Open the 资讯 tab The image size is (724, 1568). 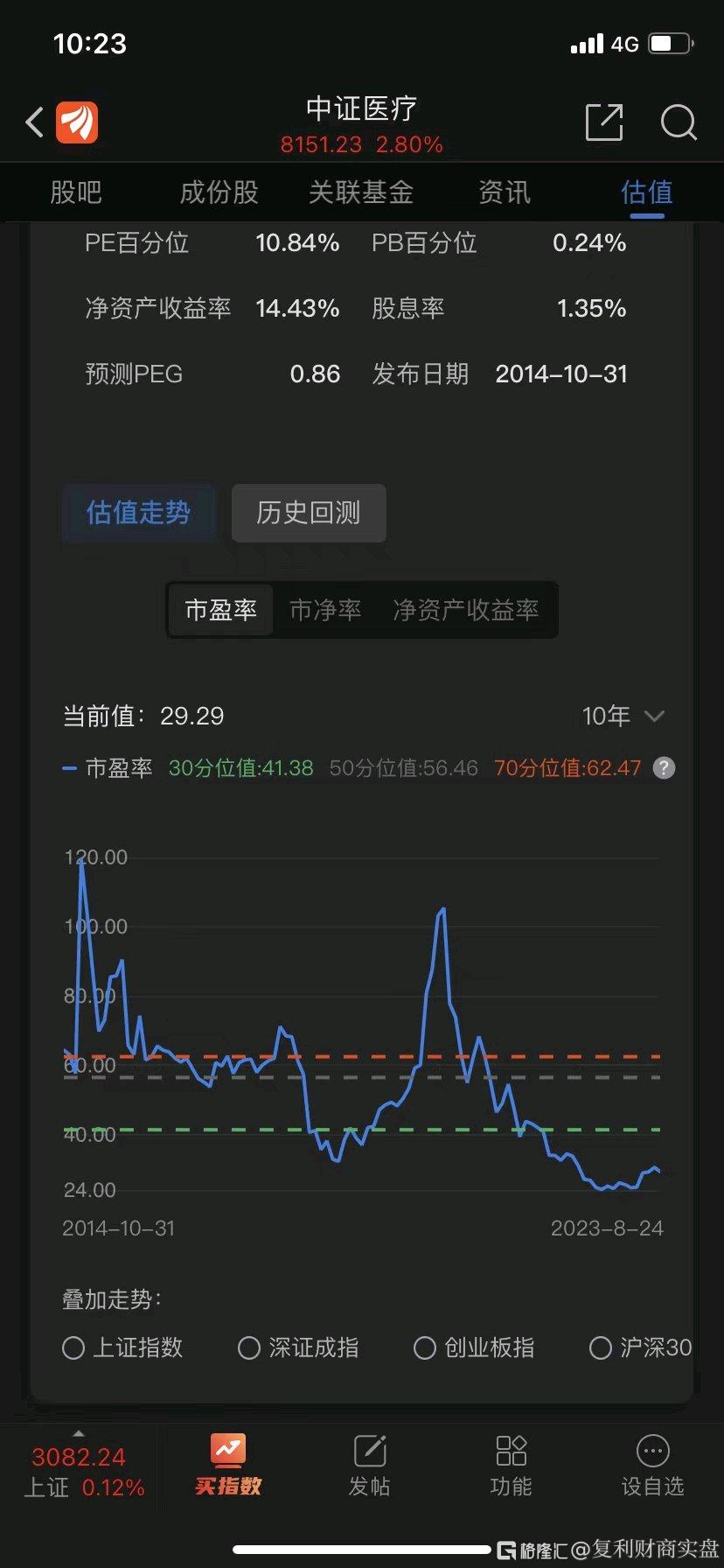(x=505, y=192)
